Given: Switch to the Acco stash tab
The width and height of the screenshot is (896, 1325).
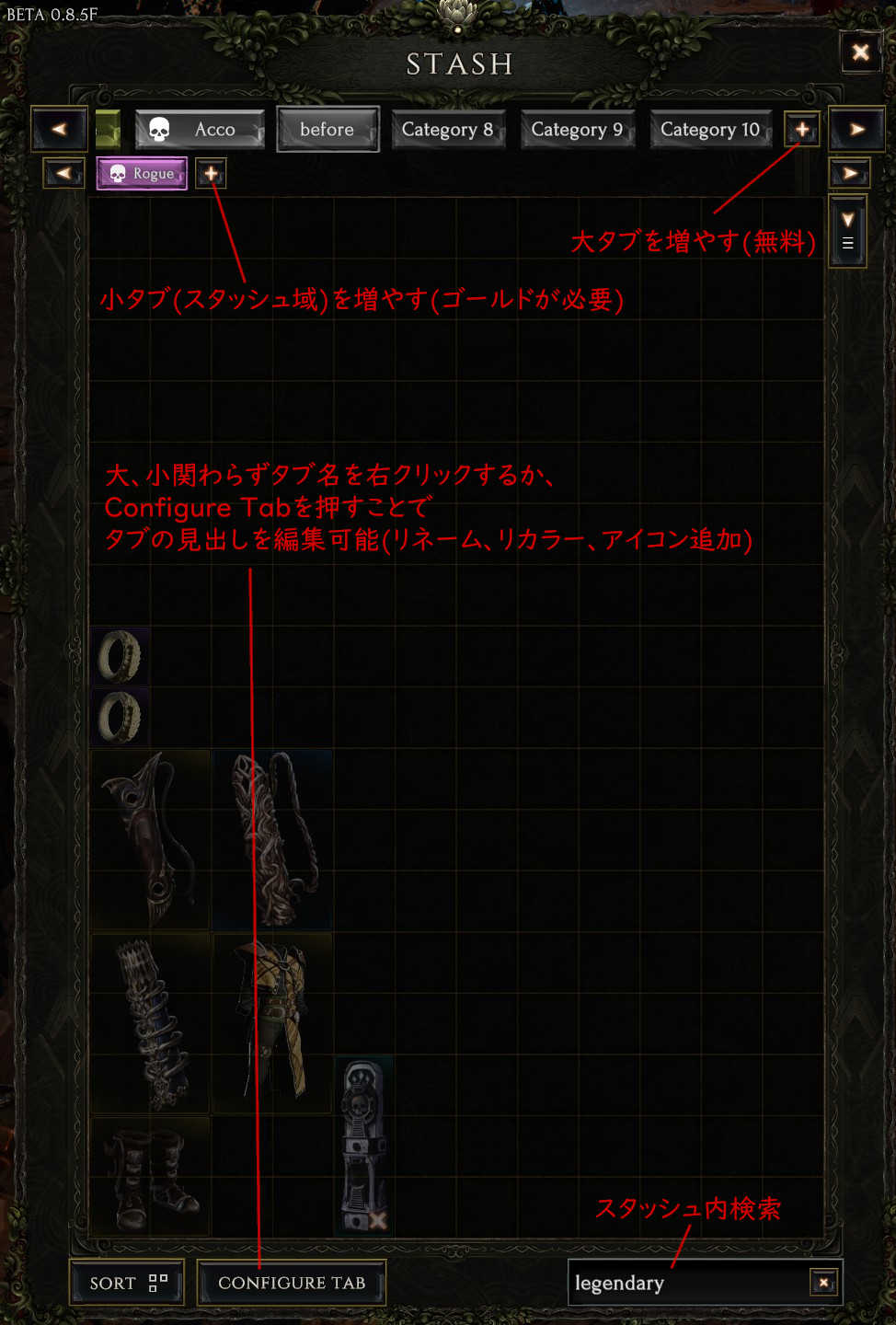Looking at the screenshot, I should (x=200, y=130).
